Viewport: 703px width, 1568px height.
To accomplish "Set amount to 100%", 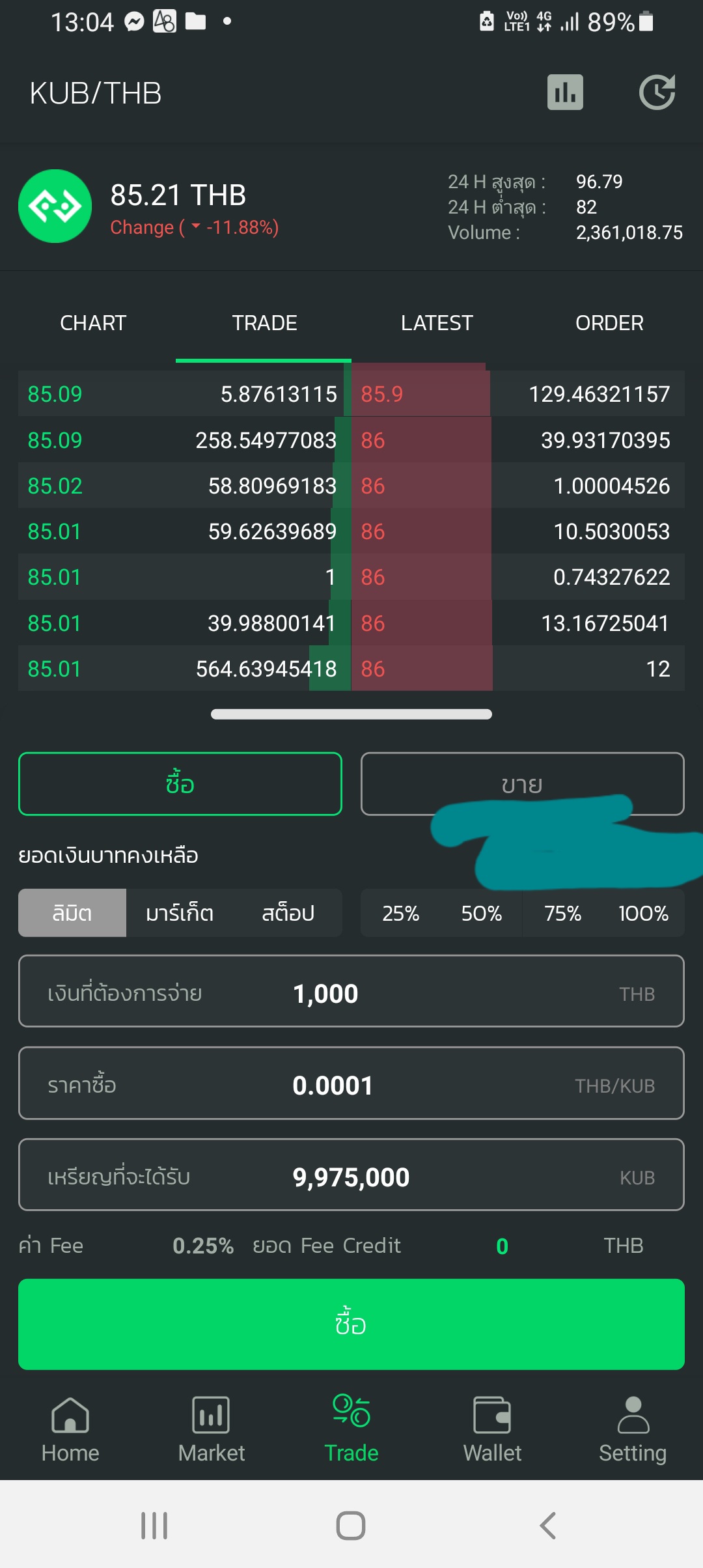I will [x=643, y=913].
